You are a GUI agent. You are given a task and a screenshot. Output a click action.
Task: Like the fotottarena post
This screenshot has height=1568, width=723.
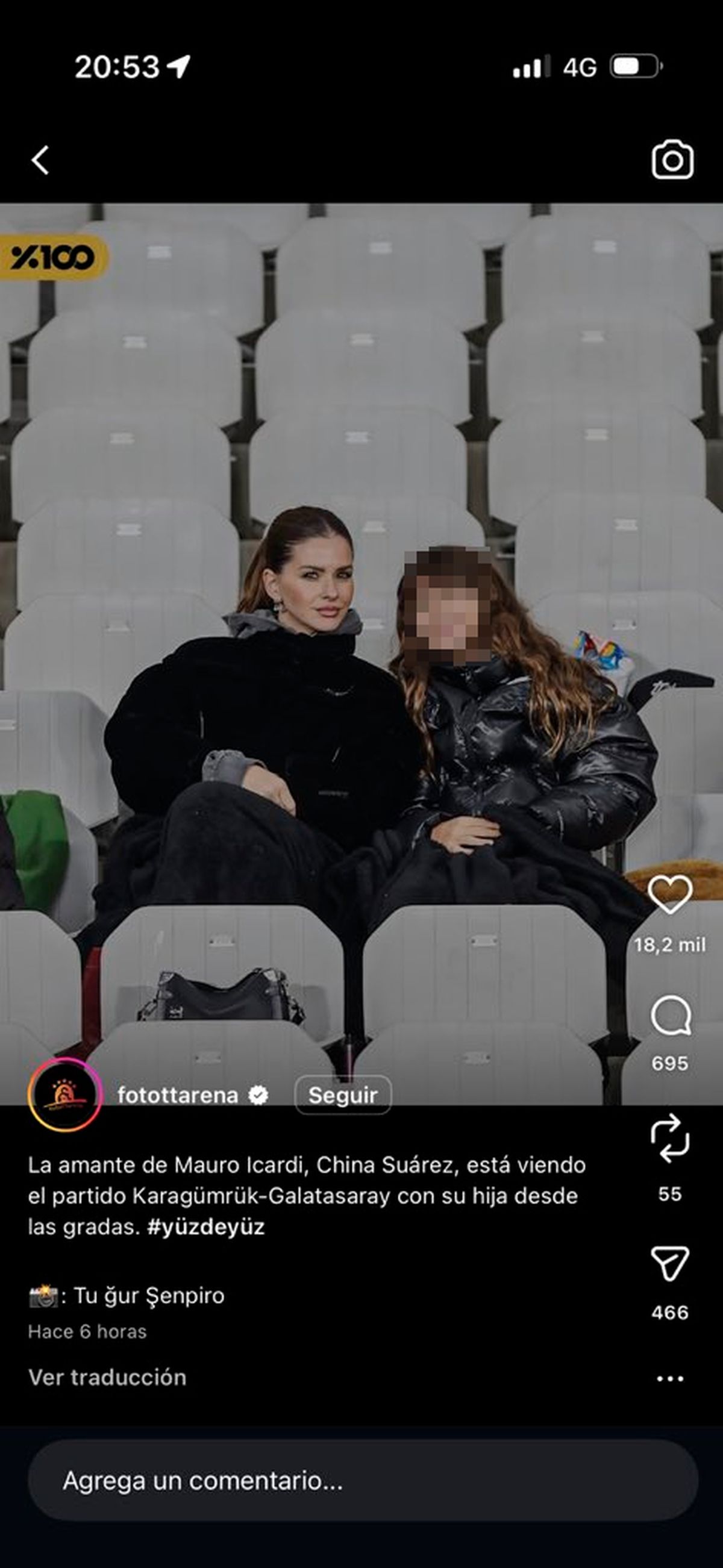[x=670, y=895]
